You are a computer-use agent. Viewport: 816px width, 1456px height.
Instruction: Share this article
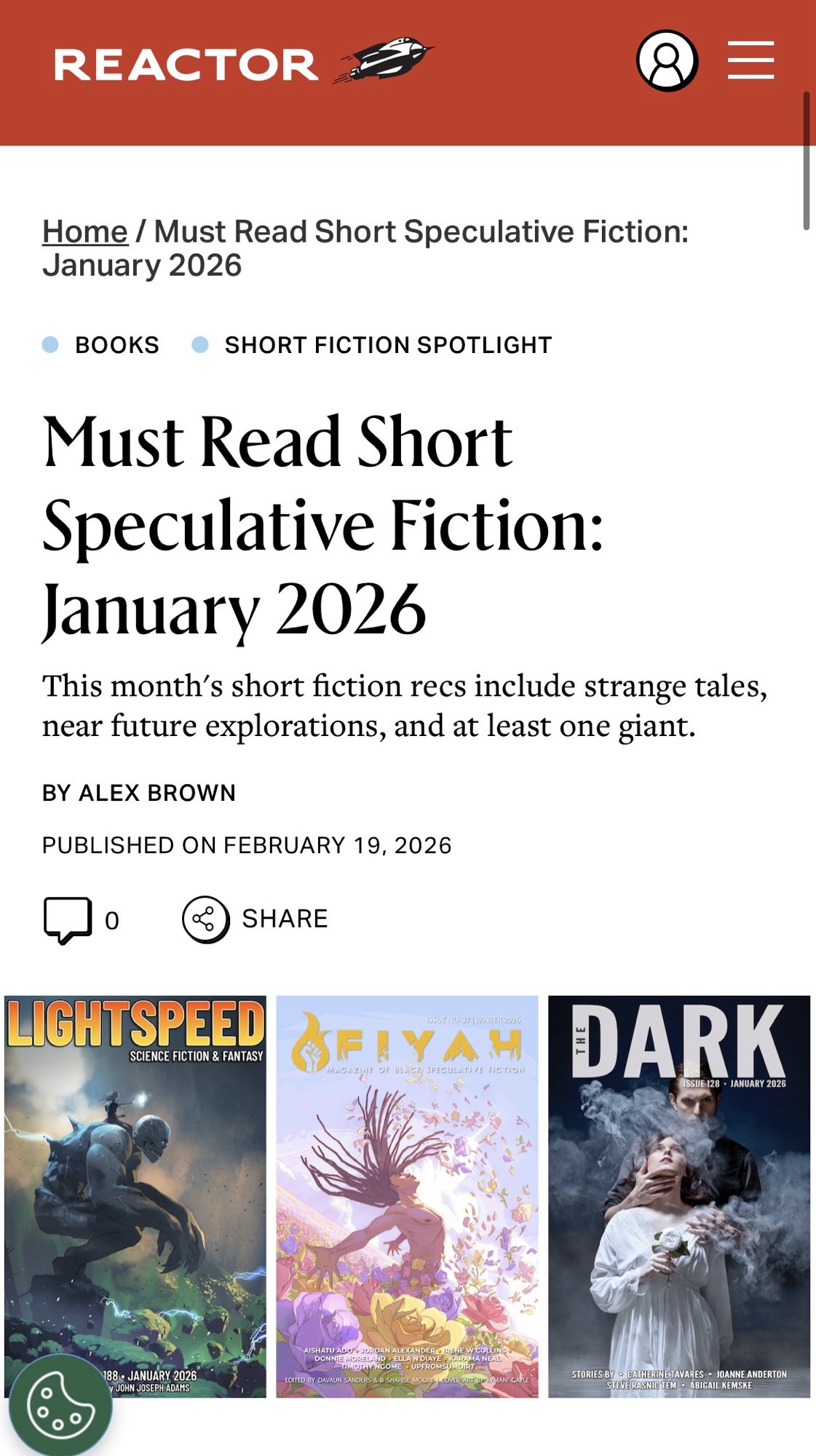coord(256,919)
